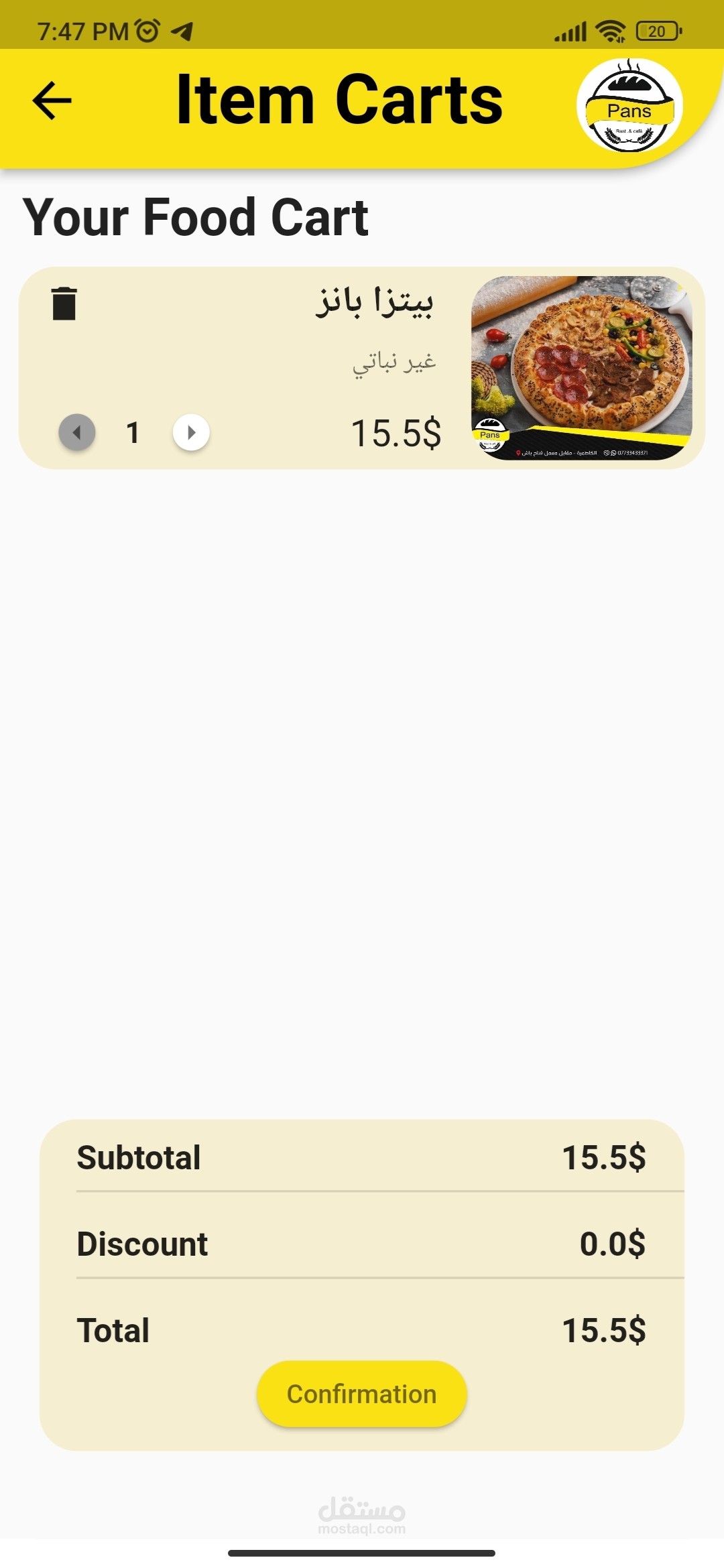The width and height of the screenshot is (724, 1568).
Task: Delete بيتزا بانز from the cart
Action: pos(64,304)
